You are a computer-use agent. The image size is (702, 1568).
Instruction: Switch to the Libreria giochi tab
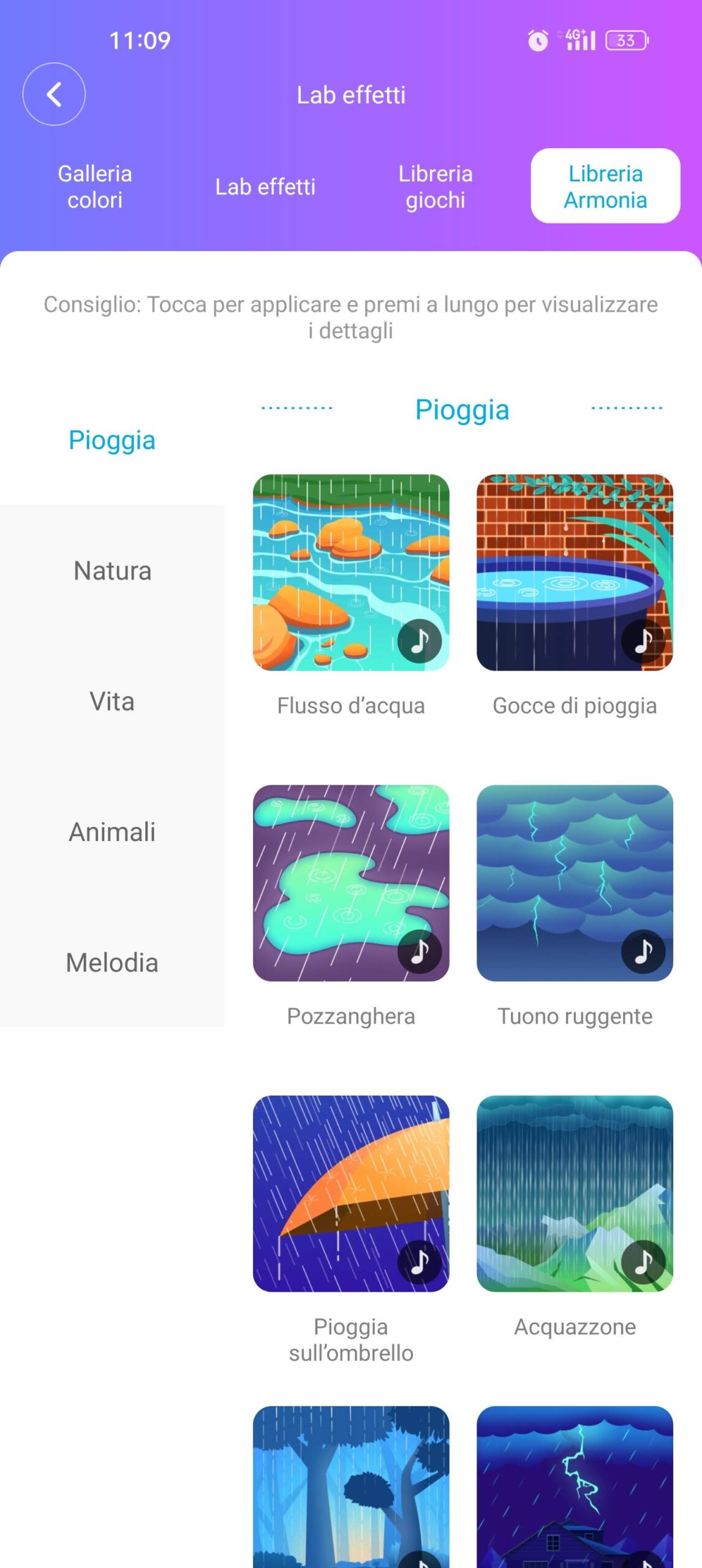tap(436, 186)
